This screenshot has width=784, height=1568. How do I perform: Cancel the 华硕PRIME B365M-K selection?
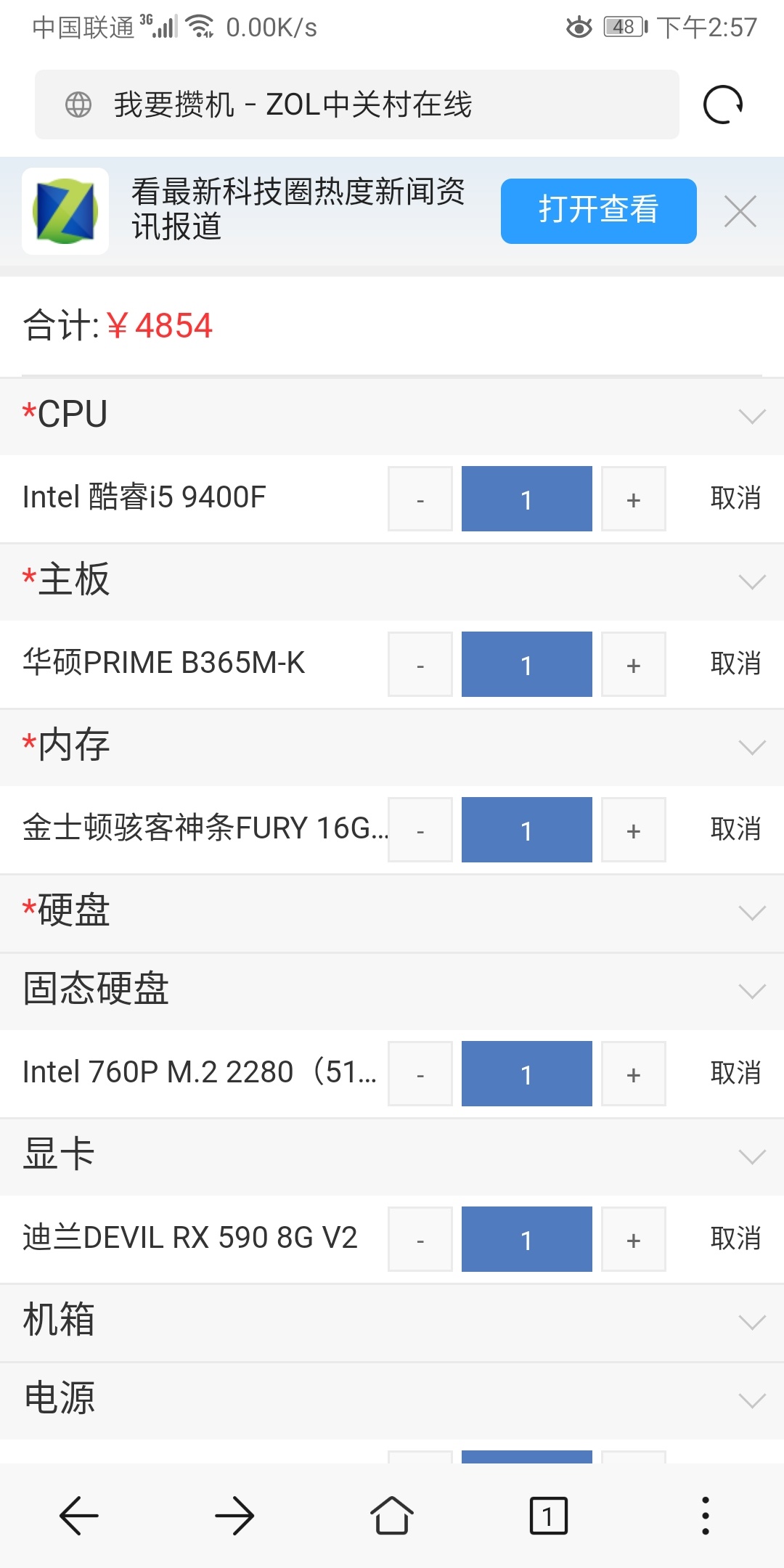point(735,664)
